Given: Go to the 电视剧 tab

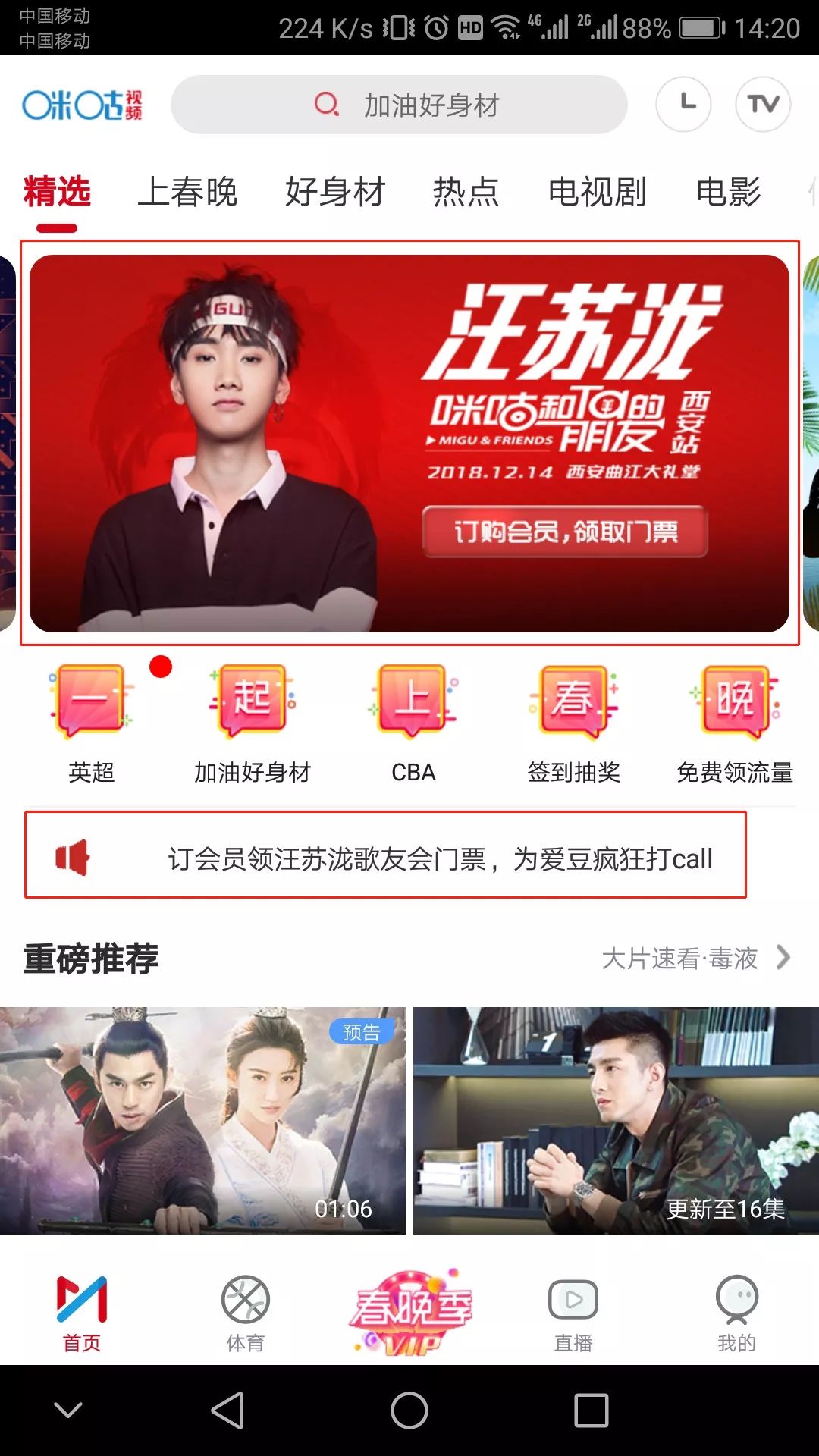Looking at the screenshot, I should 597,192.
